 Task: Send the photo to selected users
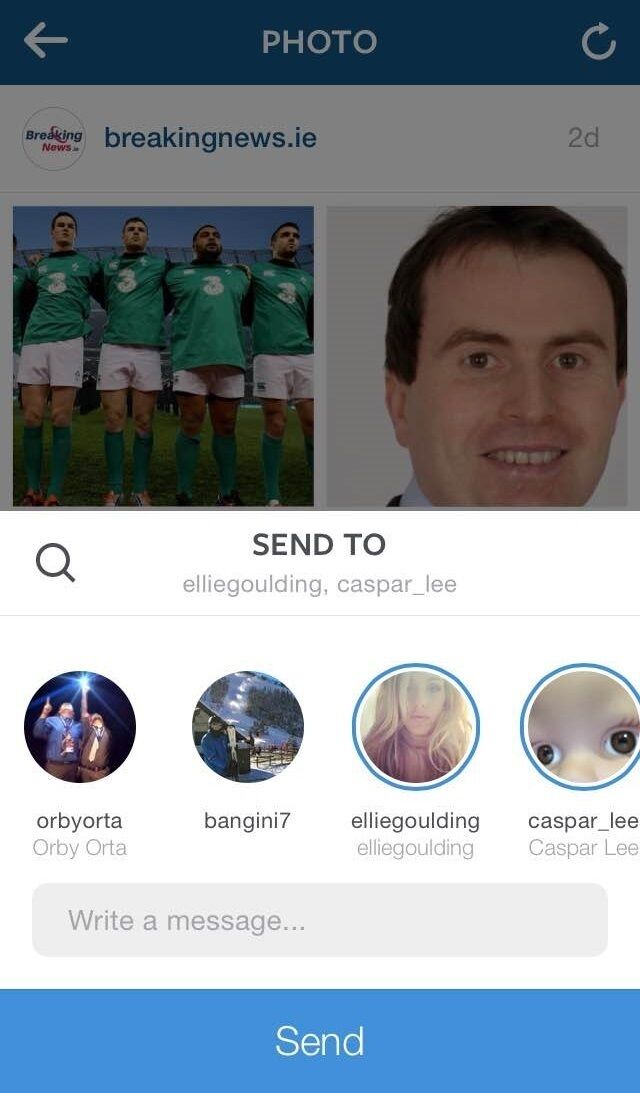[320, 1041]
